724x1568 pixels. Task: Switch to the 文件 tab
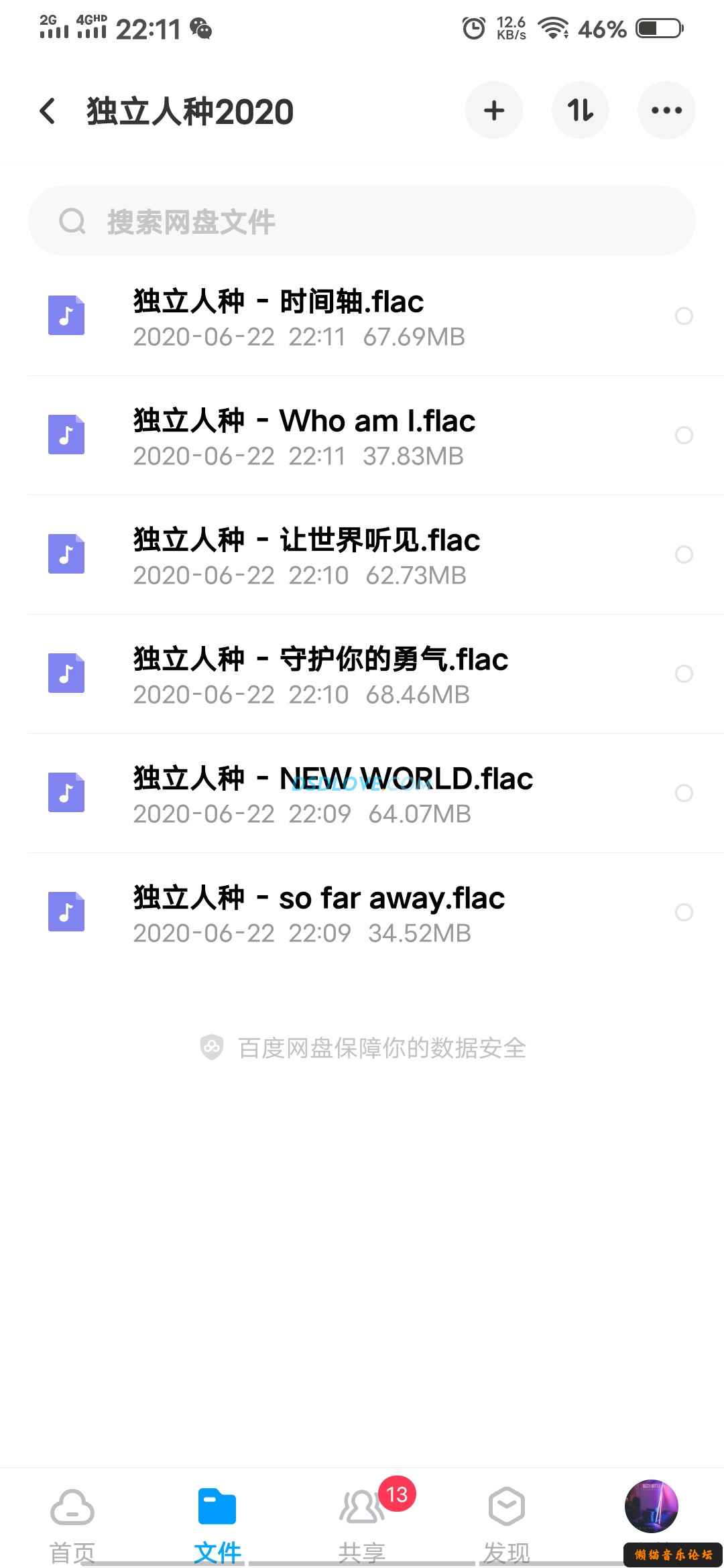[217, 1522]
